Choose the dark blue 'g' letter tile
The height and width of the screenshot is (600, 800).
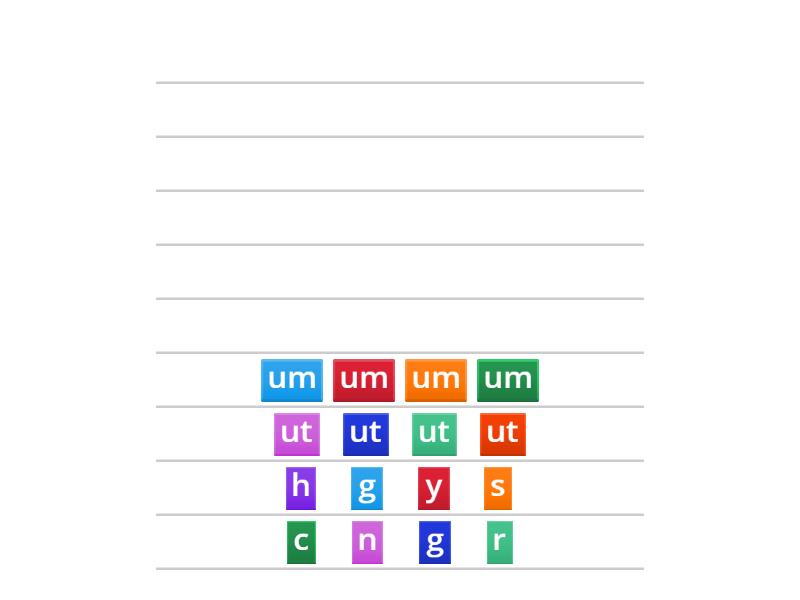coord(435,542)
